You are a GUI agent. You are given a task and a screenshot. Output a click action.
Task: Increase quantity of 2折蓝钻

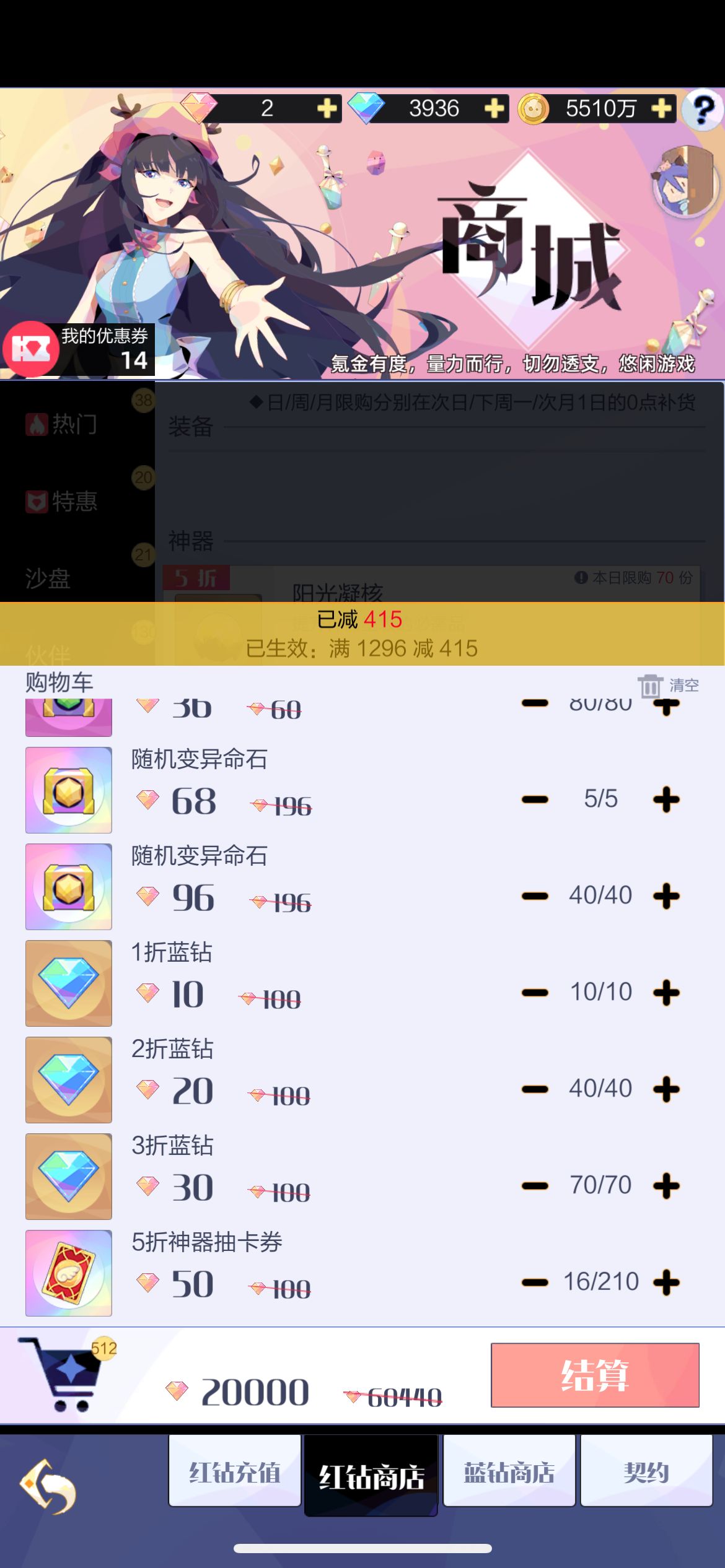[666, 1089]
